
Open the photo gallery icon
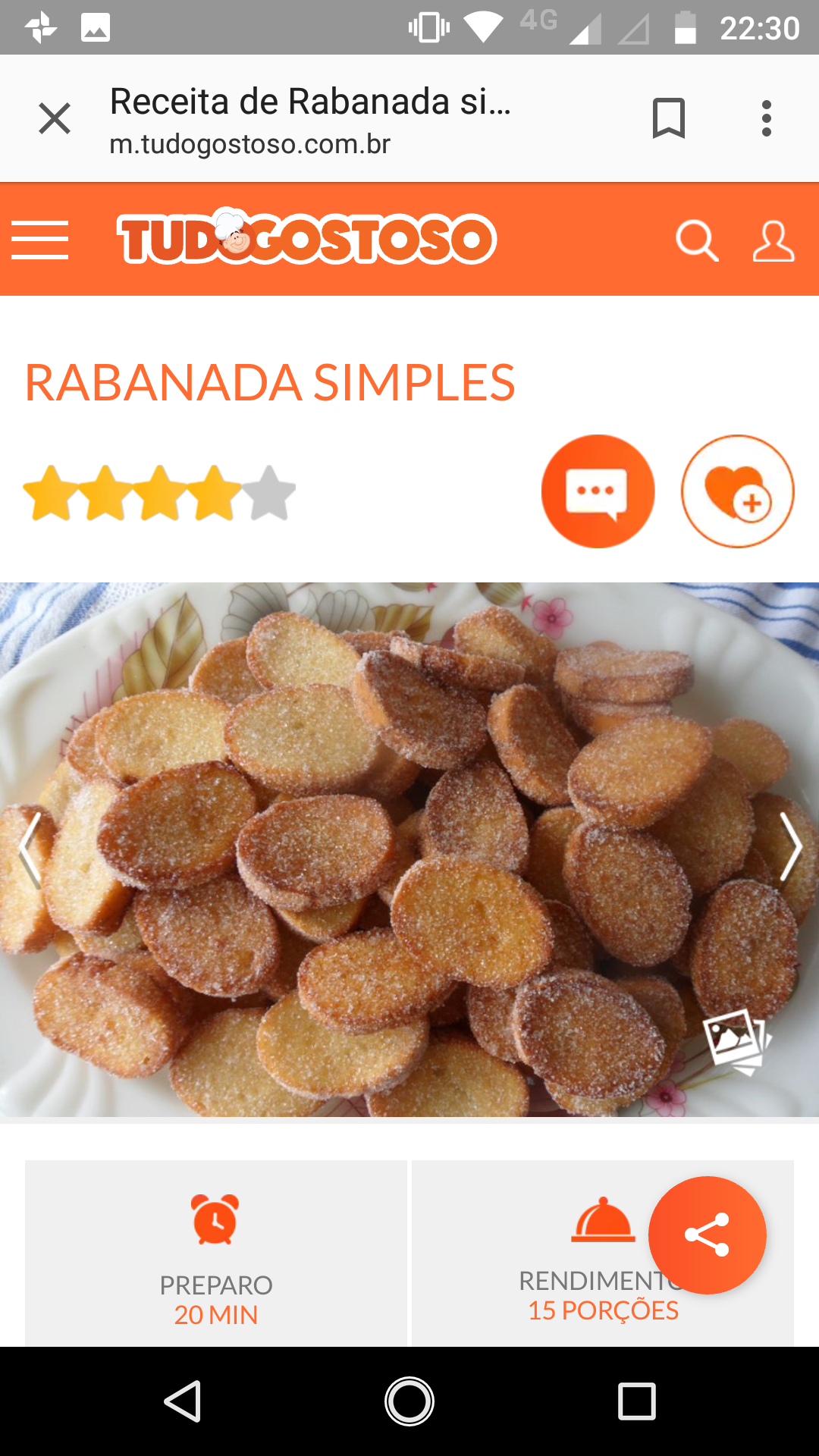tap(736, 1041)
